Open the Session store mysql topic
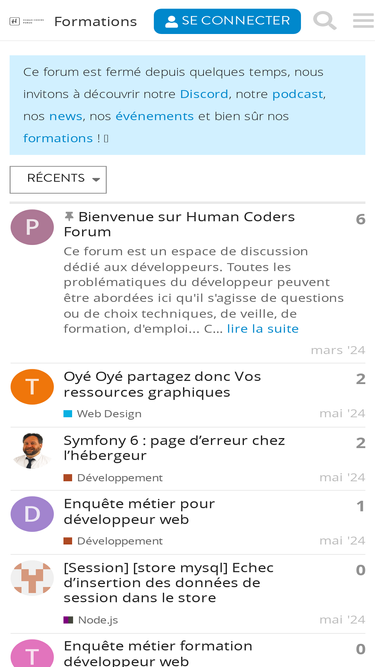Viewport: 375px width, 667px height. click(x=168, y=583)
